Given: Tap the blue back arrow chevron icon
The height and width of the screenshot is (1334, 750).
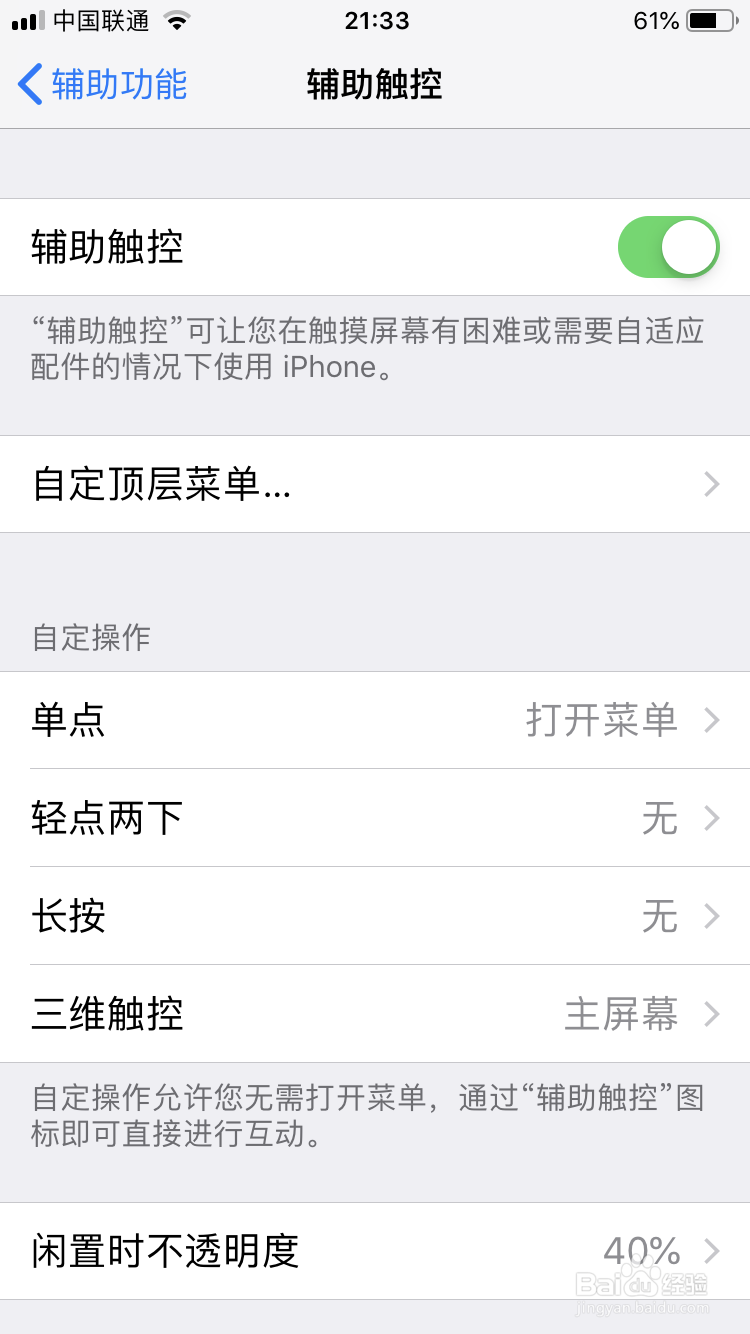Looking at the screenshot, I should click(30, 85).
